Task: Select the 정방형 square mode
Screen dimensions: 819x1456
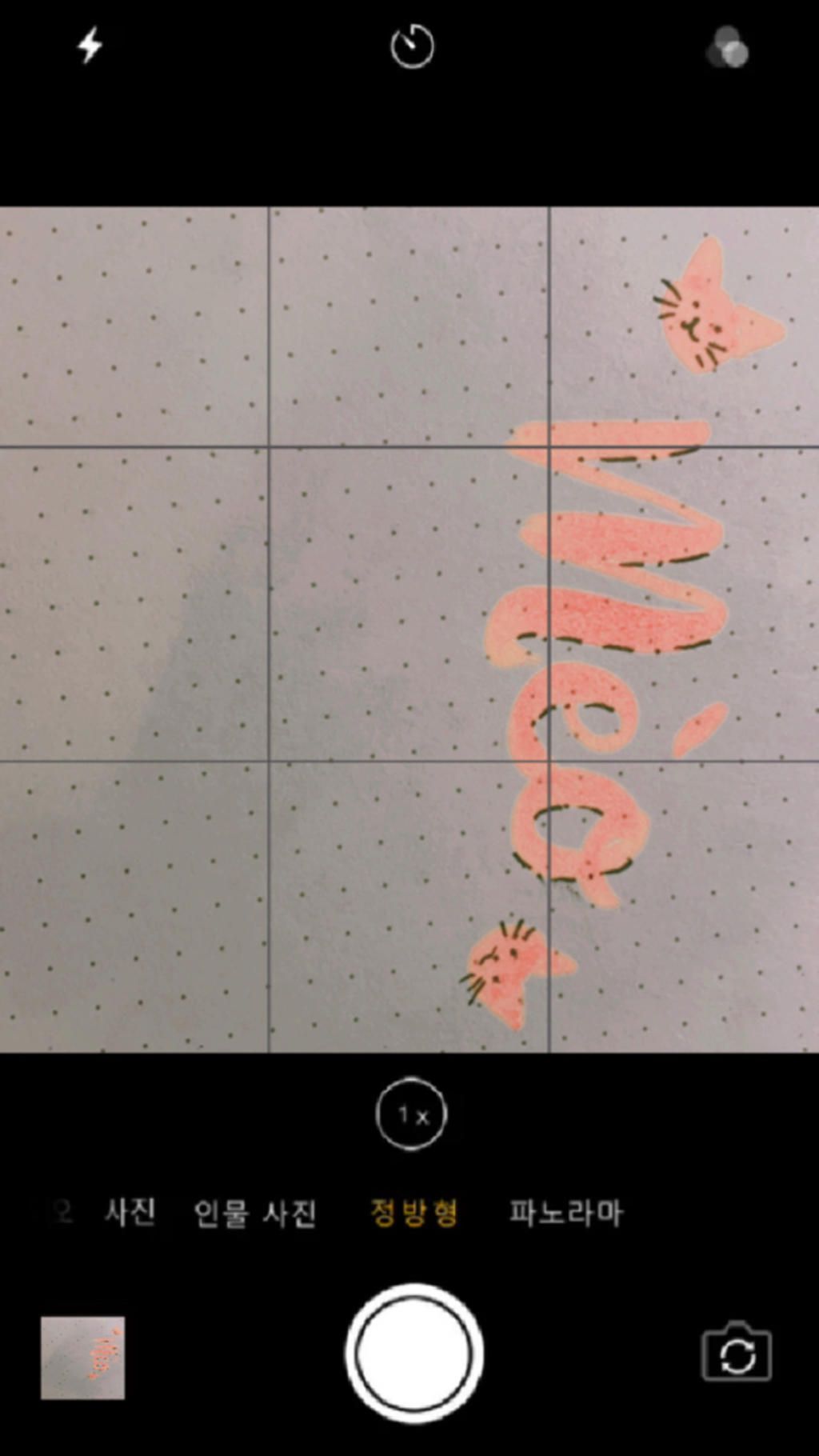Action: (414, 1213)
